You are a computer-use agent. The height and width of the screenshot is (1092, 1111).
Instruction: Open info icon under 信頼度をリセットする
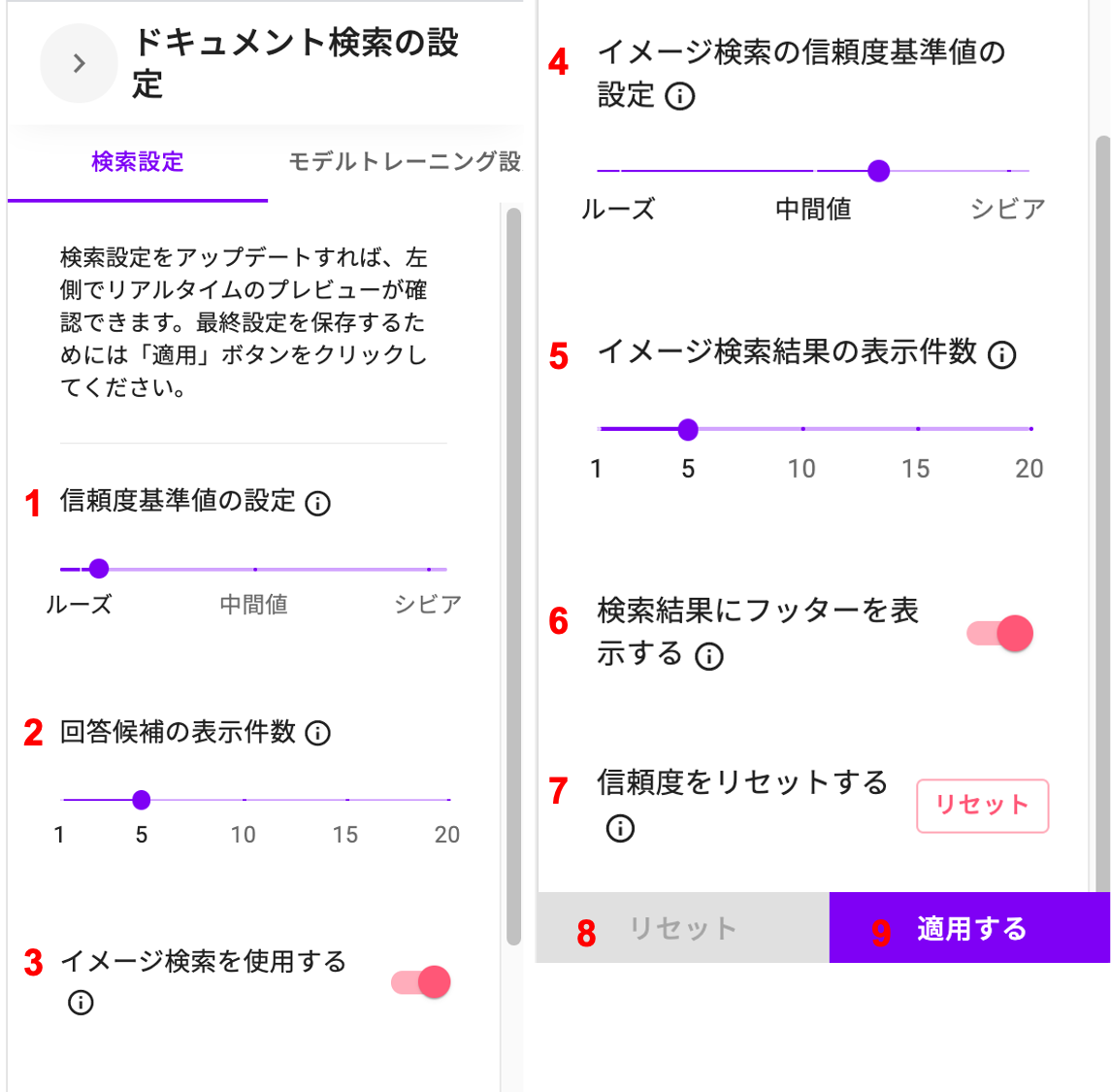click(x=620, y=828)
